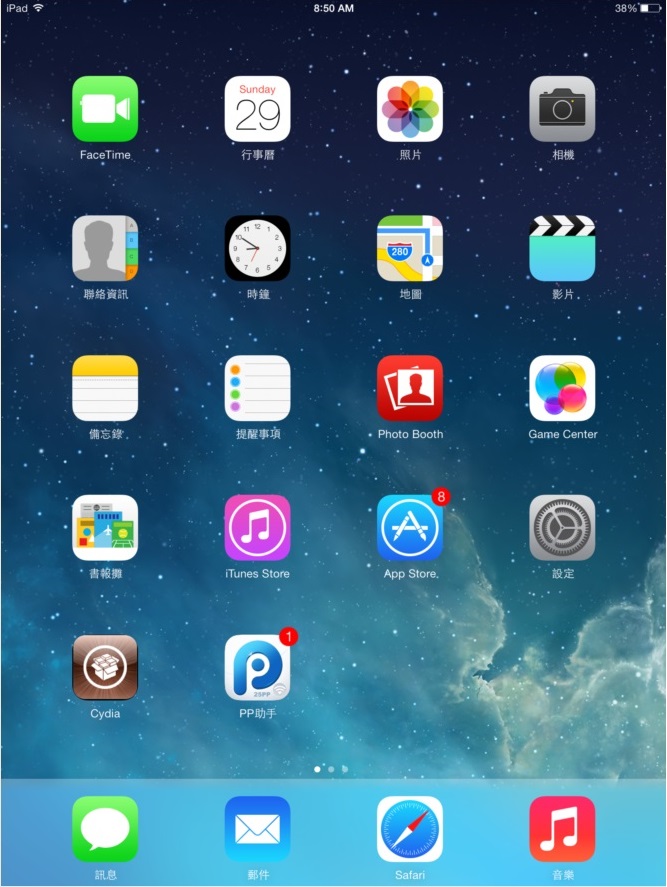
Task: Open the 備忘錄 notes app
Action: 105,388
